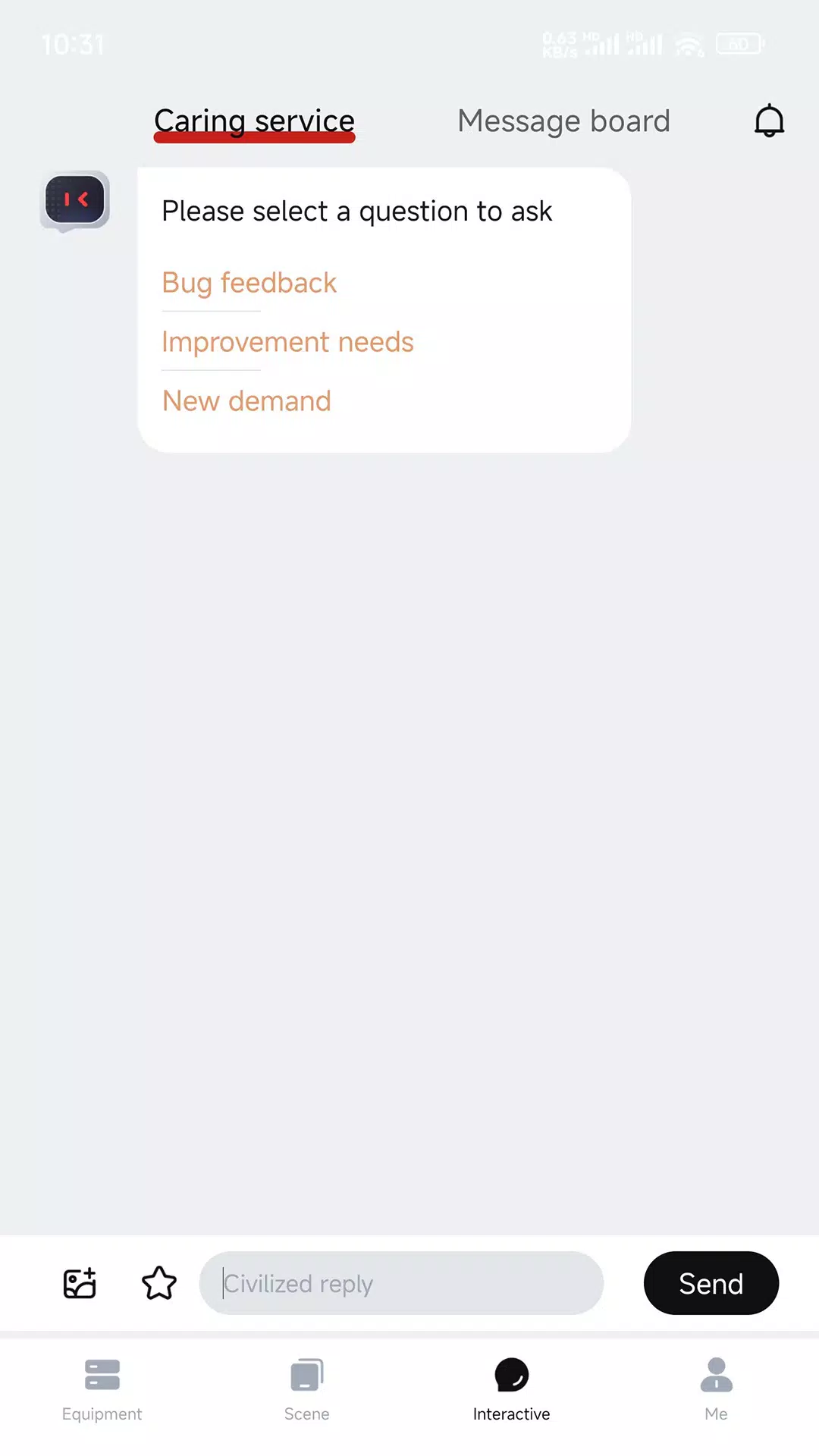The image size is (819, 1456).
Task: Tap the Civilized reply input field
Action: [x=401, y=1283]
